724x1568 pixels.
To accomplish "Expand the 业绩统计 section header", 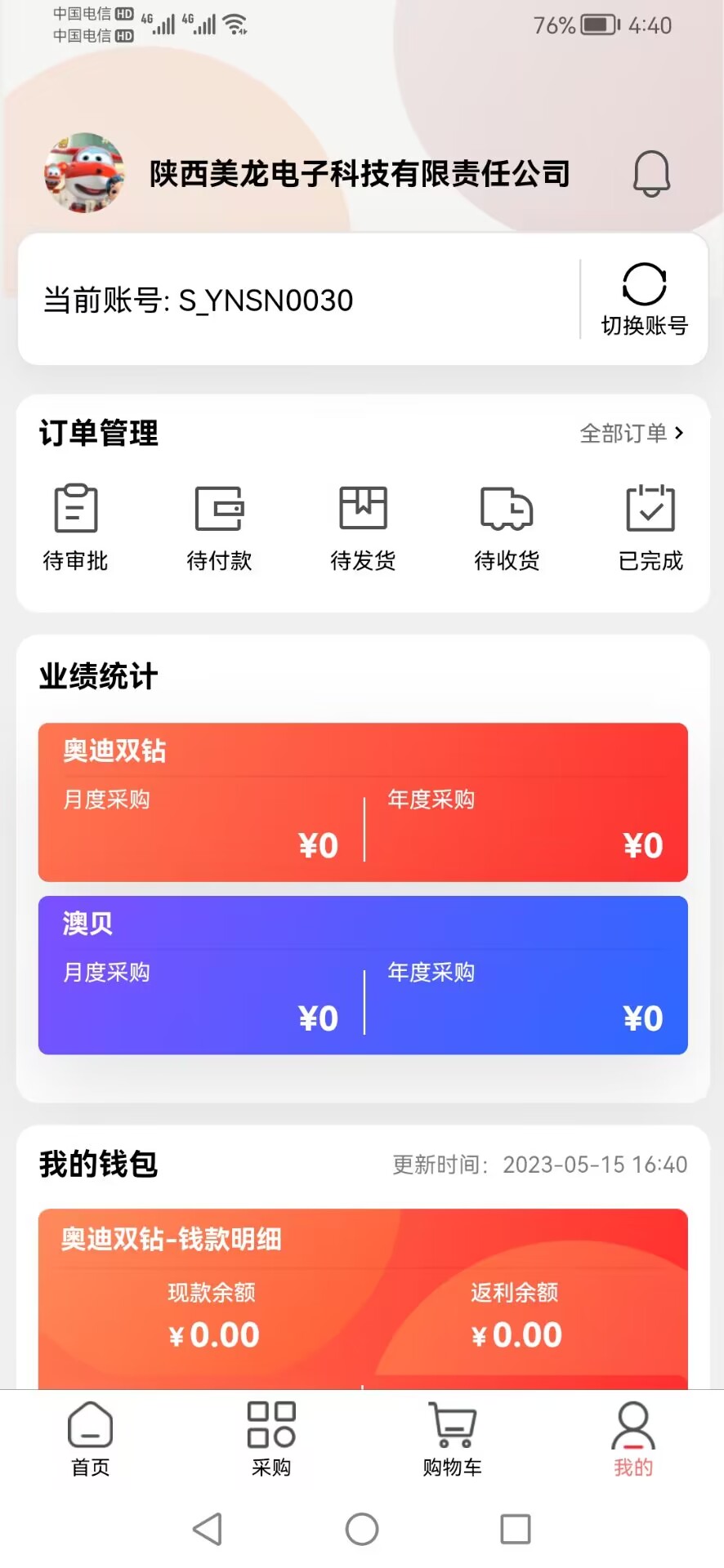I will 97,676.
